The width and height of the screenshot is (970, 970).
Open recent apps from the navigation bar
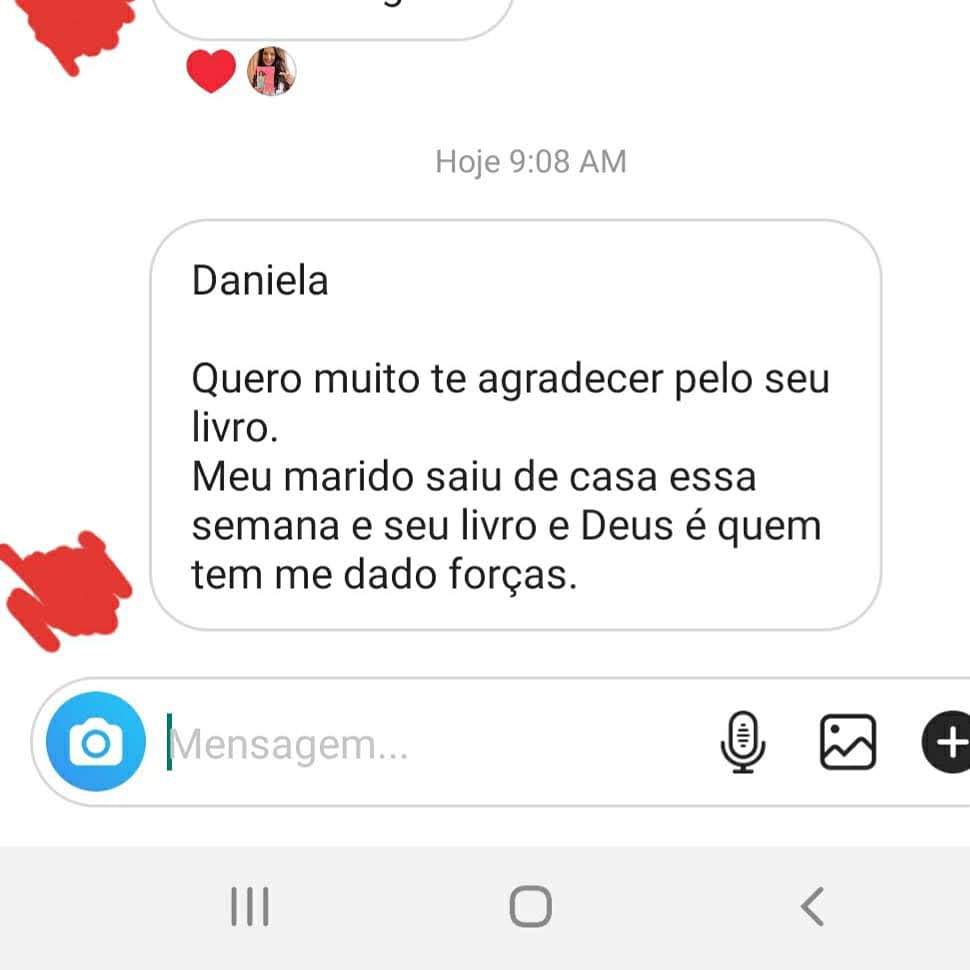point(250,907)
